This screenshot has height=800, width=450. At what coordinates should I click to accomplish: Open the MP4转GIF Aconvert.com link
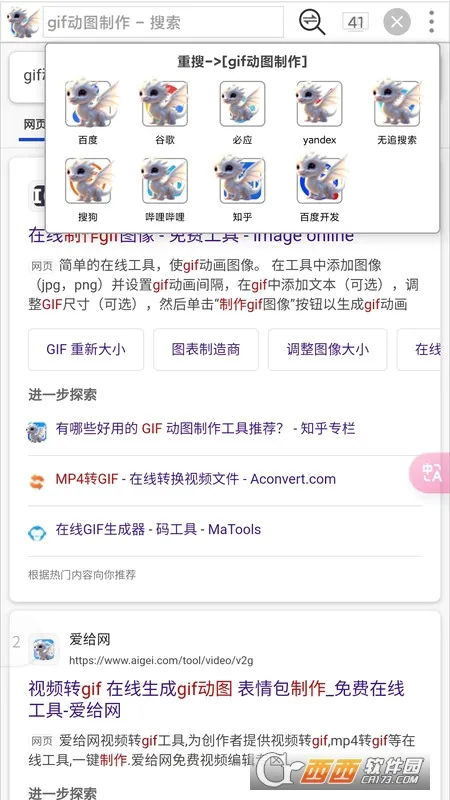pyautogui.click(x=195, y=480)
